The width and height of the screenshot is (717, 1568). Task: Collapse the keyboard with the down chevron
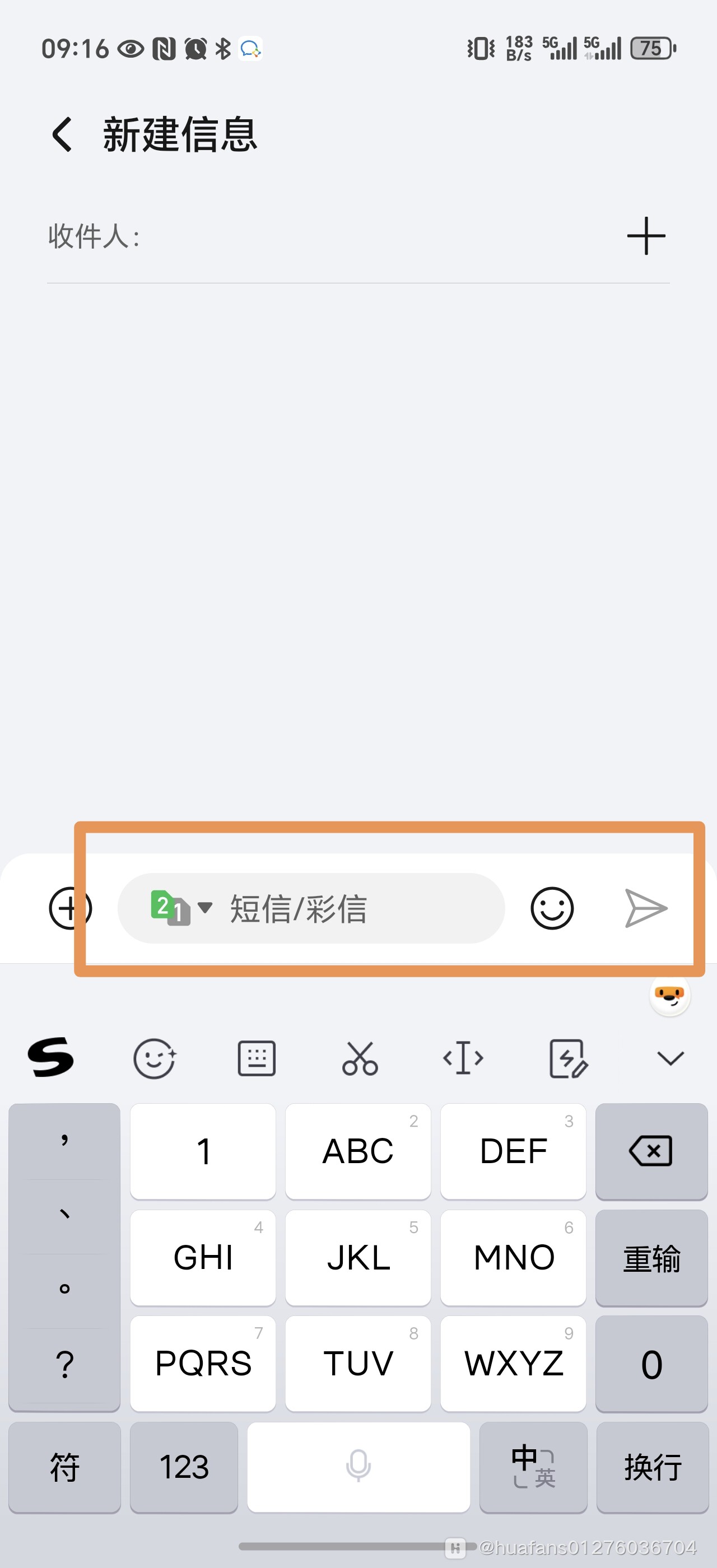point(669,1057)
